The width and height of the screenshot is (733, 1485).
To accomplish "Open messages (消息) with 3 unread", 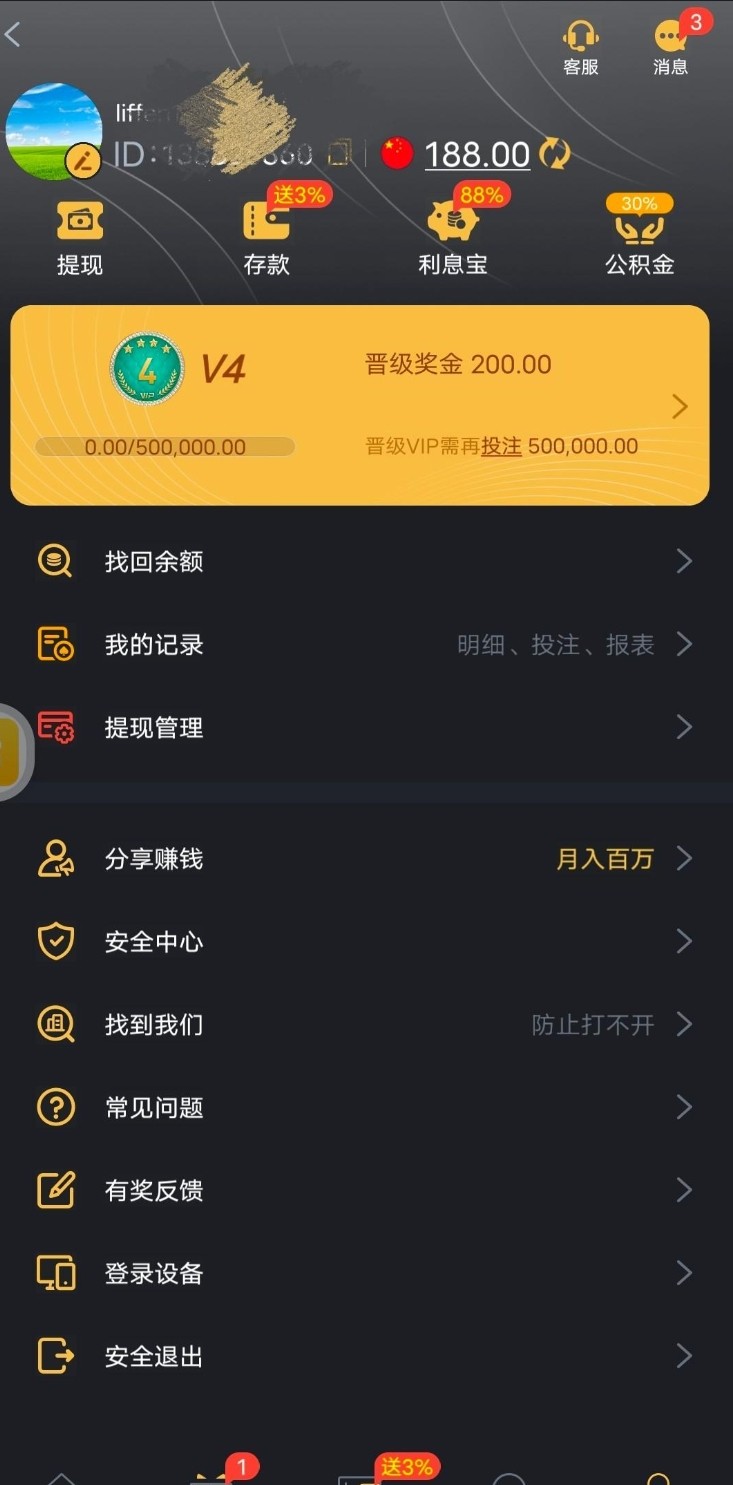I will click(x=671, y=48).
